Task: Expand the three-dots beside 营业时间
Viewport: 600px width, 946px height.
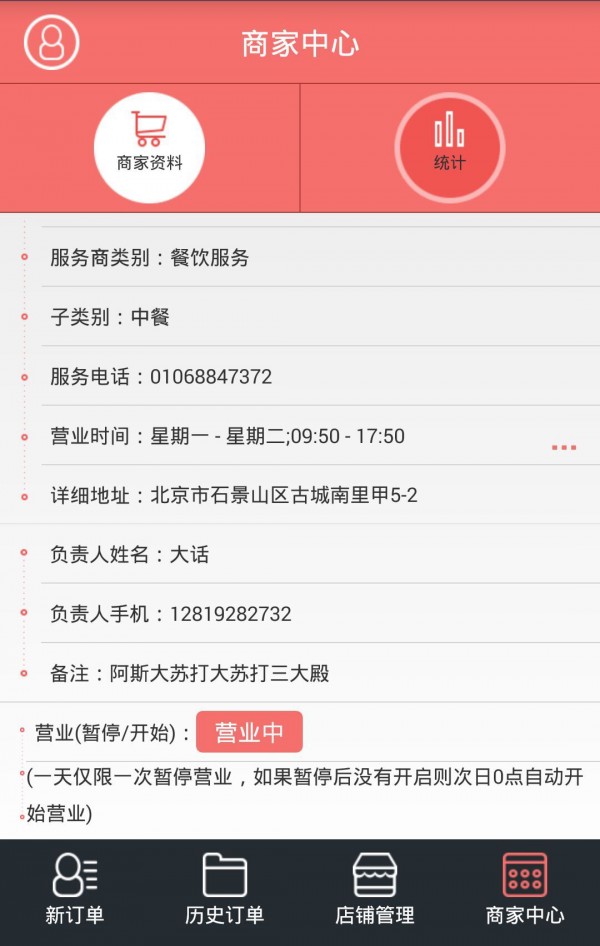Action: (x=564, y=447)
